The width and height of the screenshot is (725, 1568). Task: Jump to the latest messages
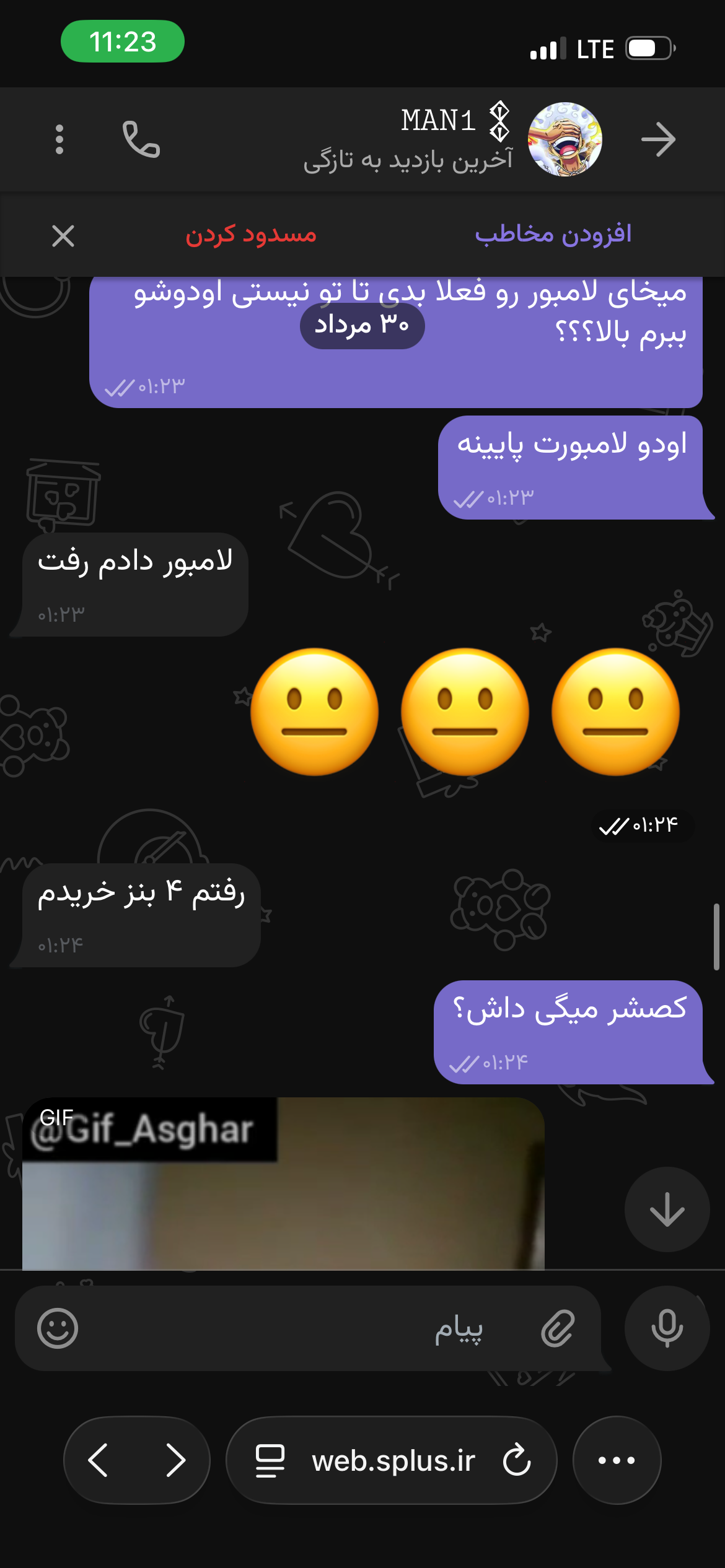click(667, 1209)
